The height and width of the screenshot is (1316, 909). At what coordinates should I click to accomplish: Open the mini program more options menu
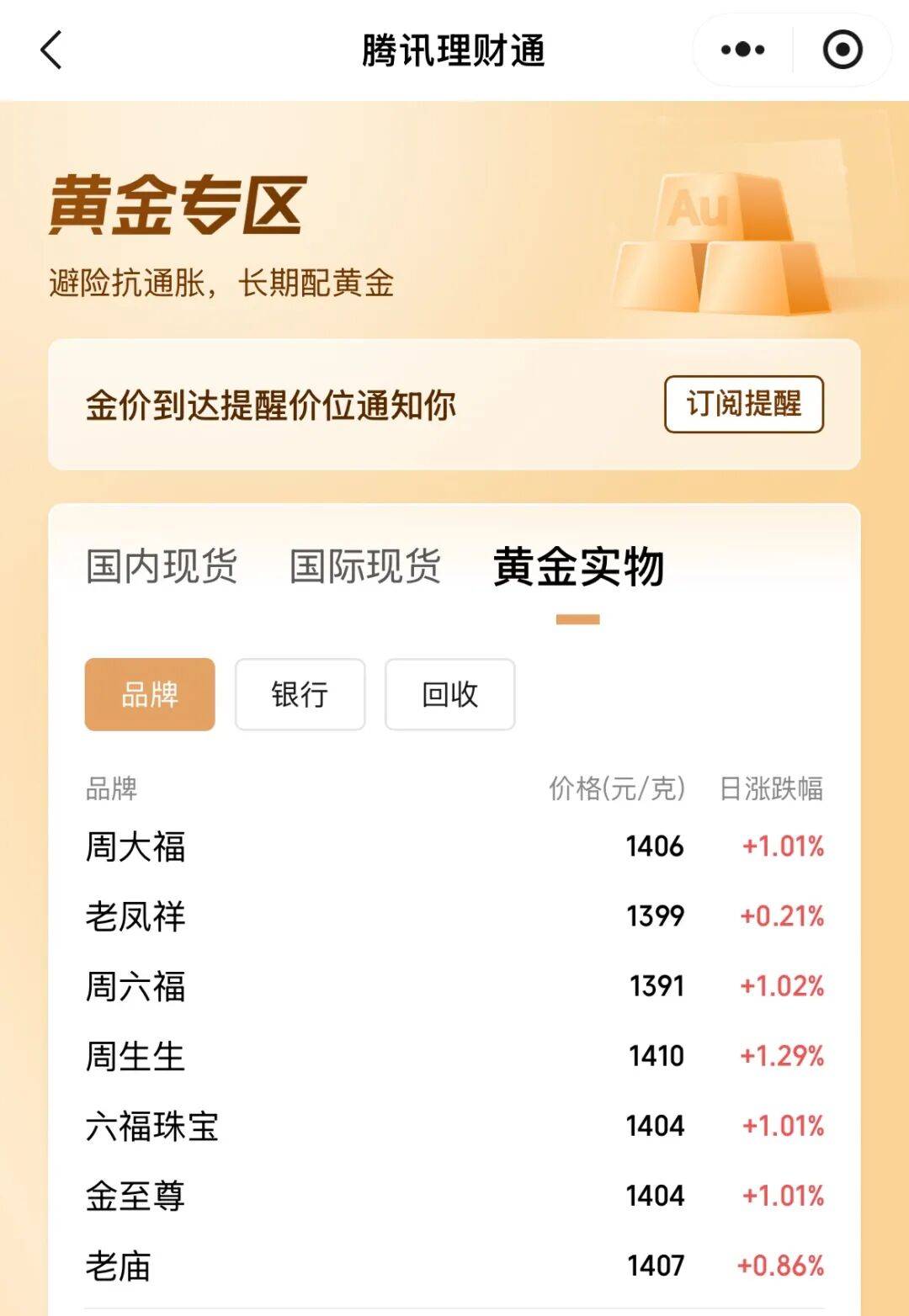coord(742,50)
